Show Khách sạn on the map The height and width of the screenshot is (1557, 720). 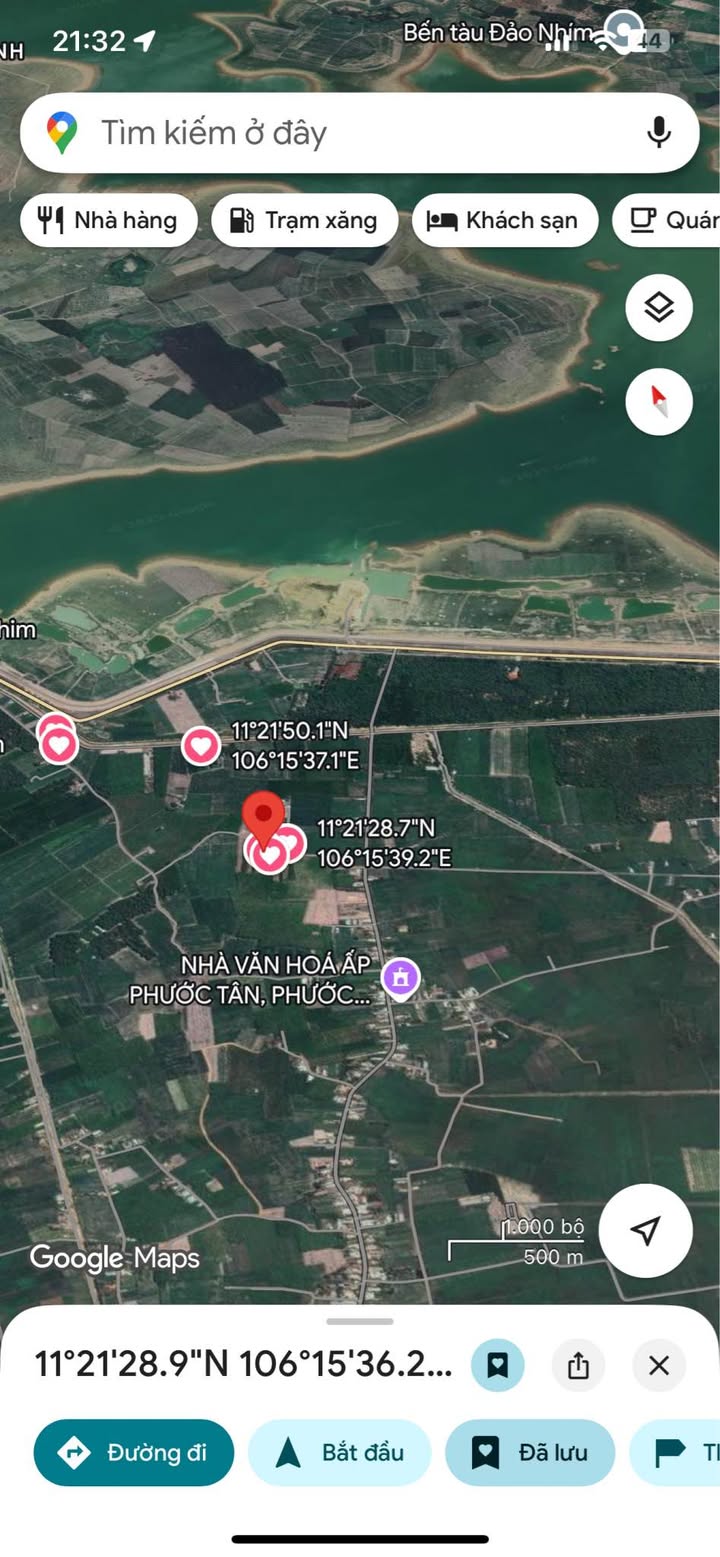pyautogui.click(x=504, y=220)
